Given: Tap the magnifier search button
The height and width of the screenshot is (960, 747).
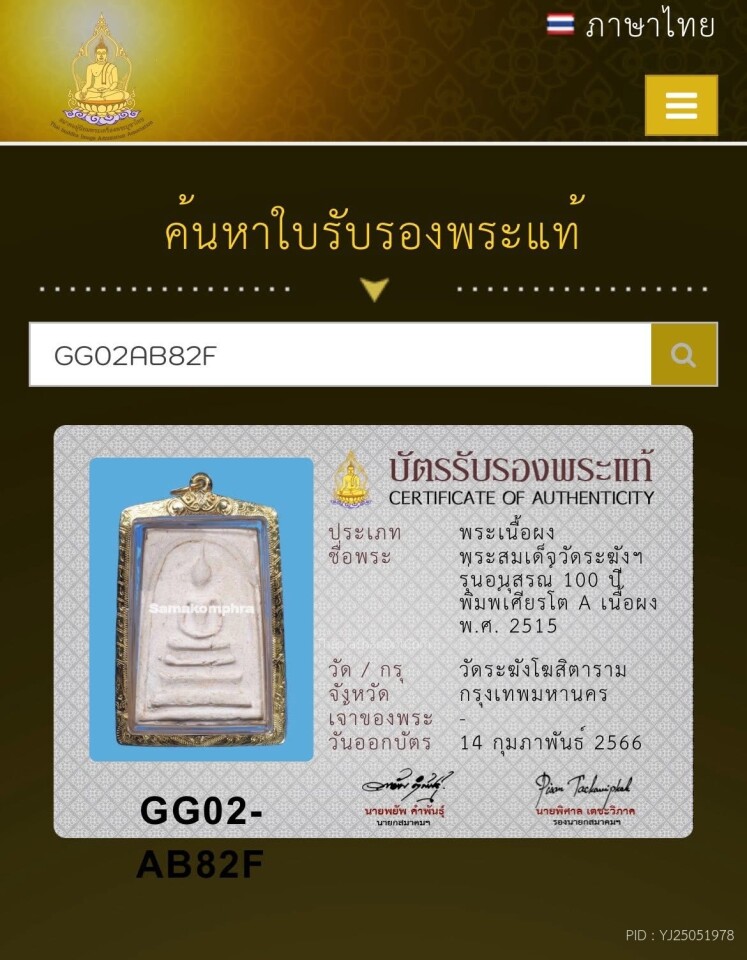Looking at the screenshot, I should pos(684,354).
